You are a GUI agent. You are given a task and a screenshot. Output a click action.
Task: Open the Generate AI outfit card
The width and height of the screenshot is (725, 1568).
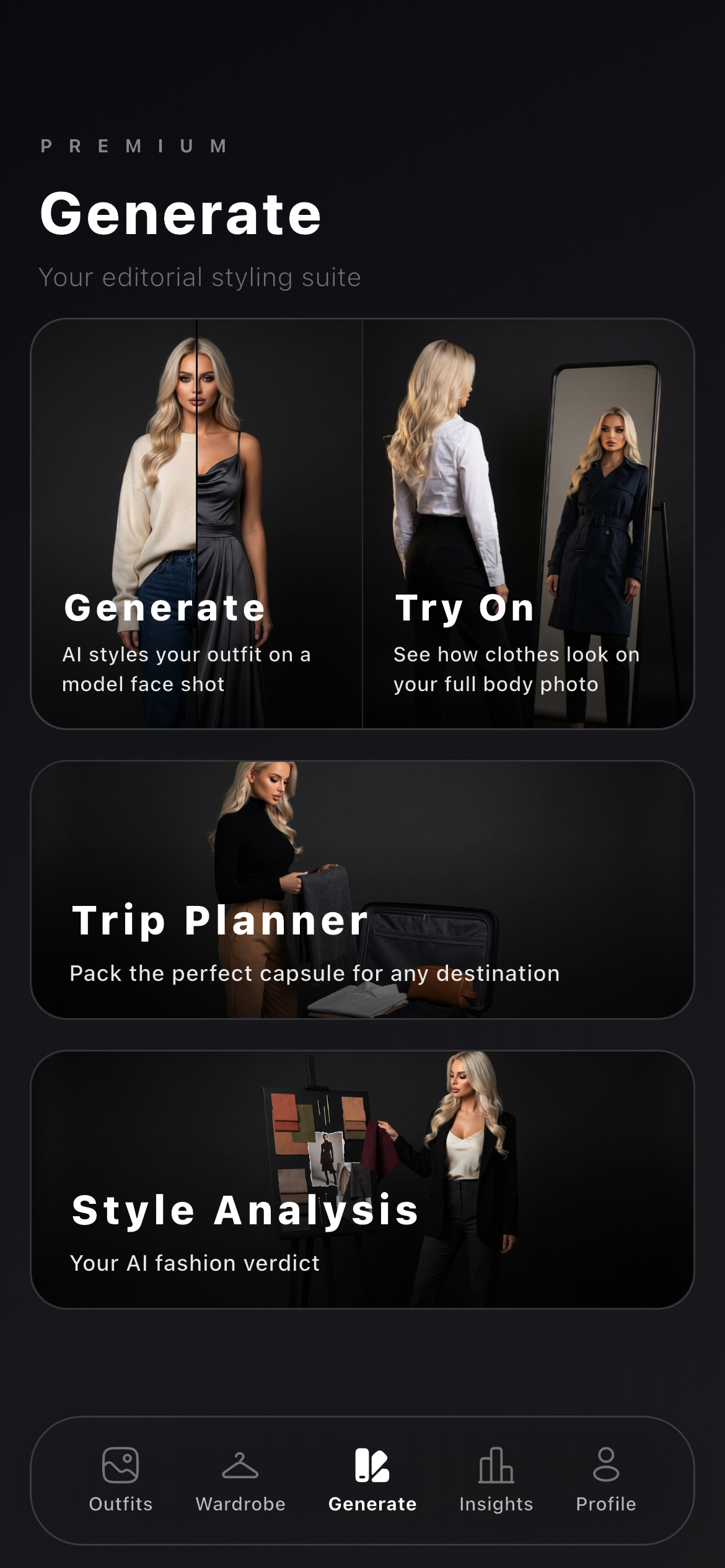196,523
